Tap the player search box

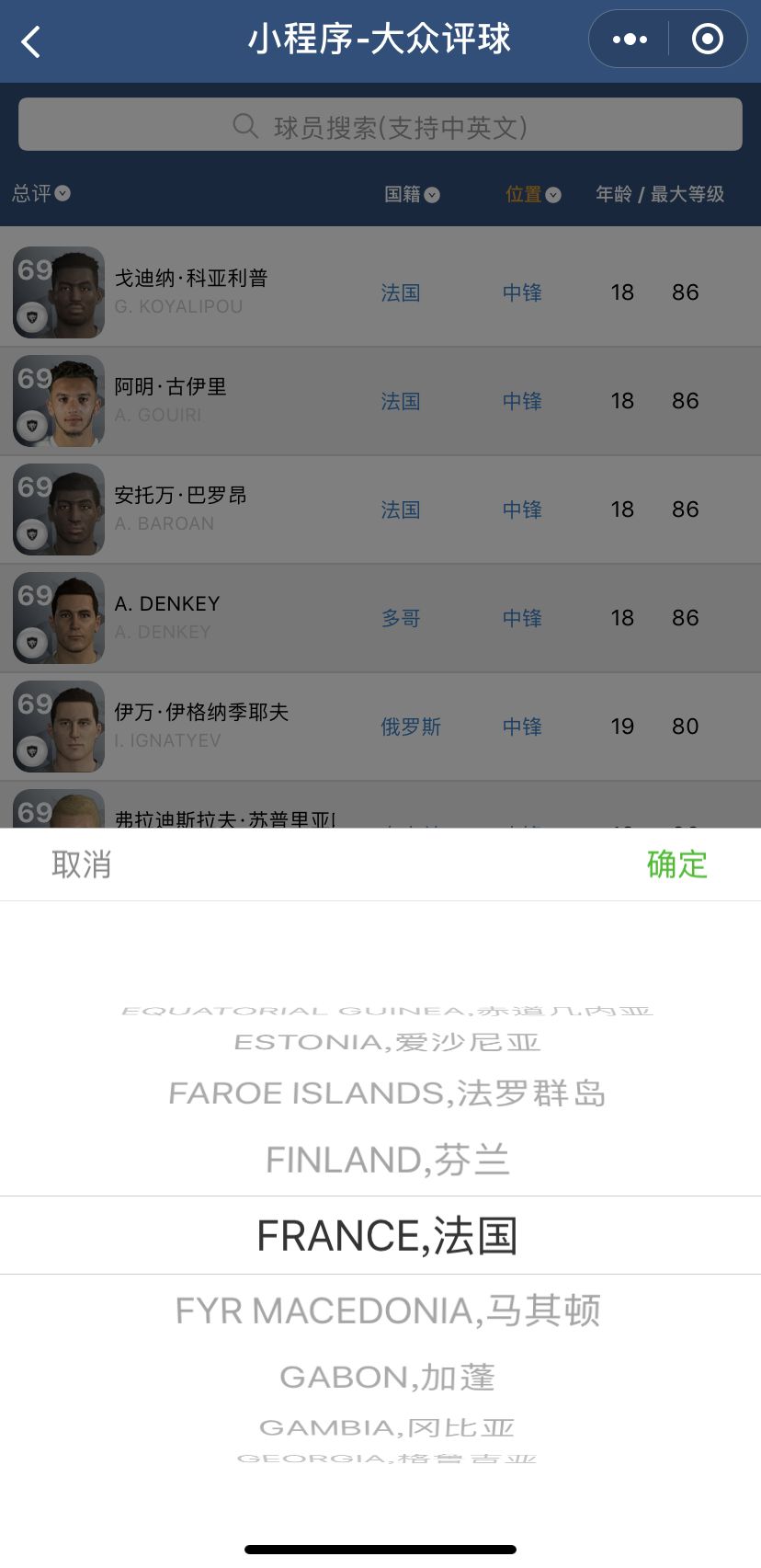click(x=380, y=125)
